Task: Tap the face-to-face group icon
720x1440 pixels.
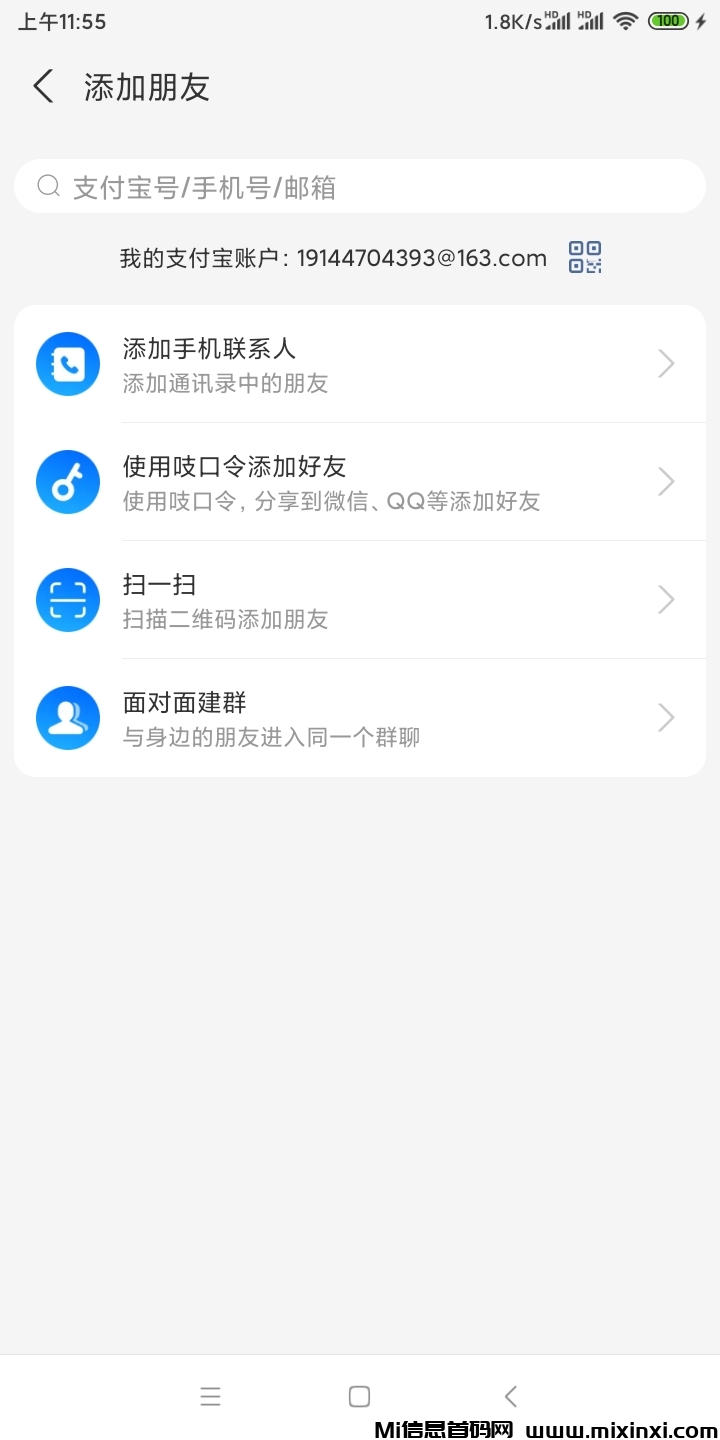Action: (x=67, y=717)
